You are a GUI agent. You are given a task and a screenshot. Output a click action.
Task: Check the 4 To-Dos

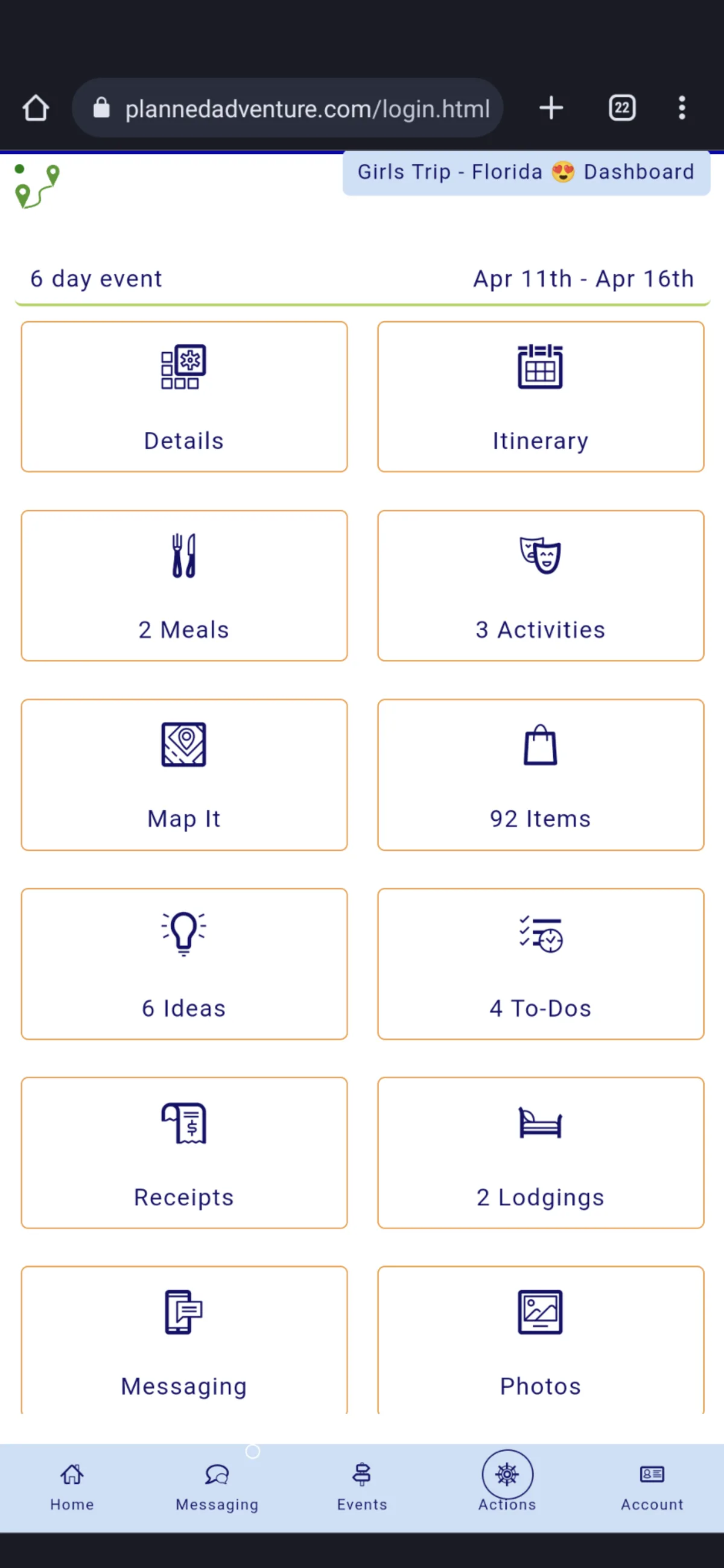[540, 964]
